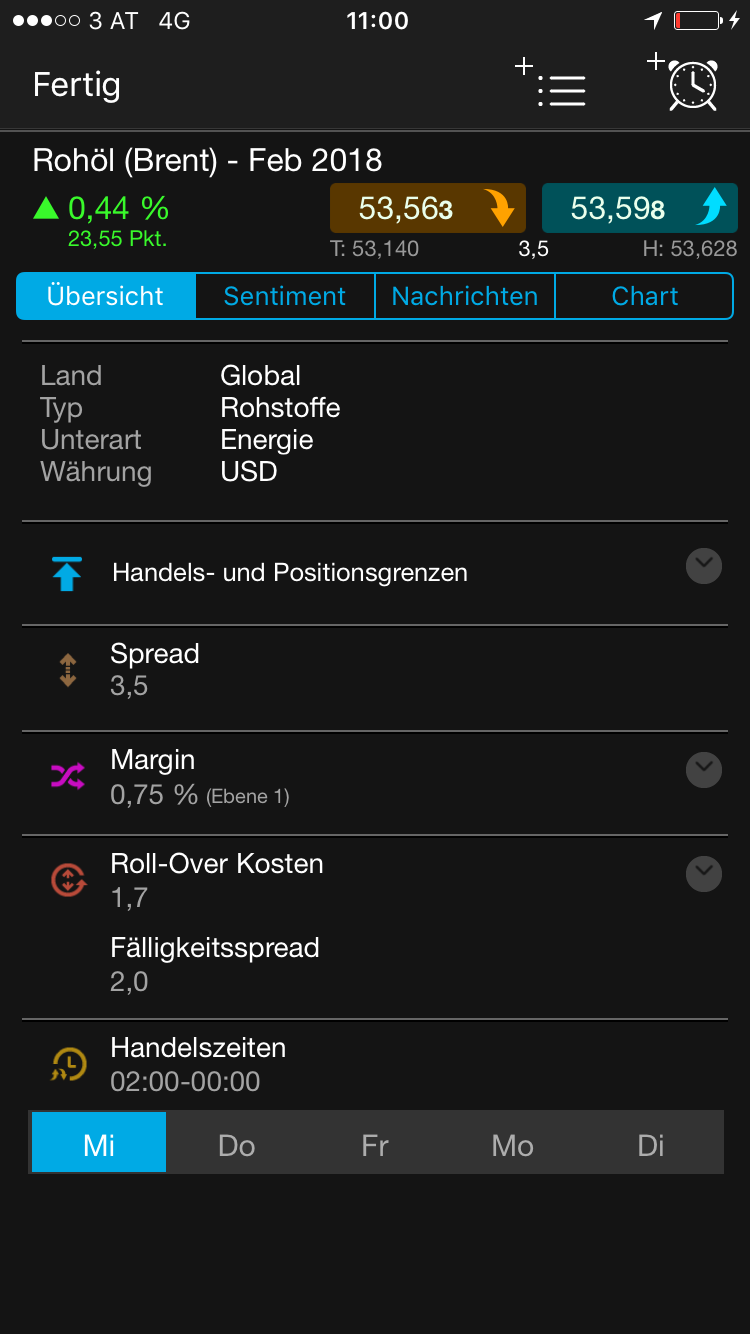View trading hours for Mo
The width and height of the screenshot is (750, 1334).
point(513,1144)
